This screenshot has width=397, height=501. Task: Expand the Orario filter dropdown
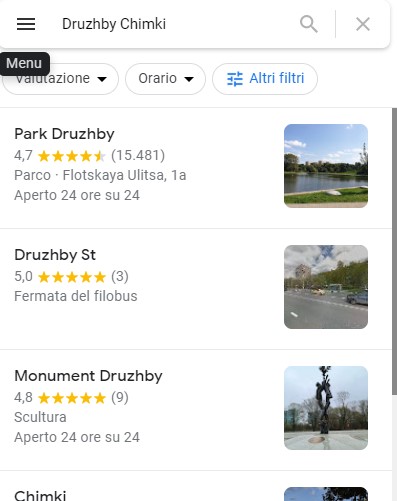click(x=165, y=79)
